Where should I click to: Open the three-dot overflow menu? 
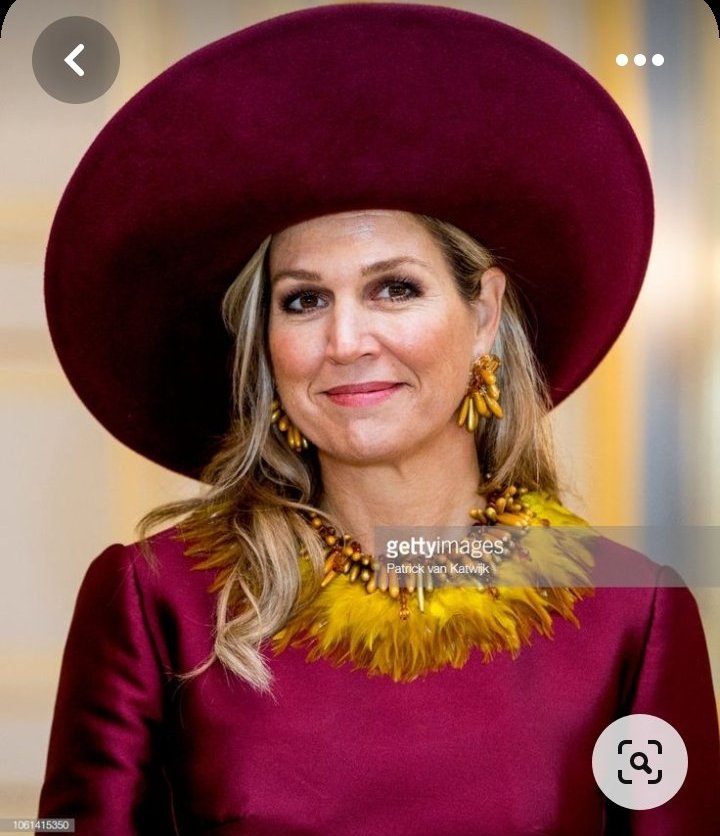tap(640, 60)
